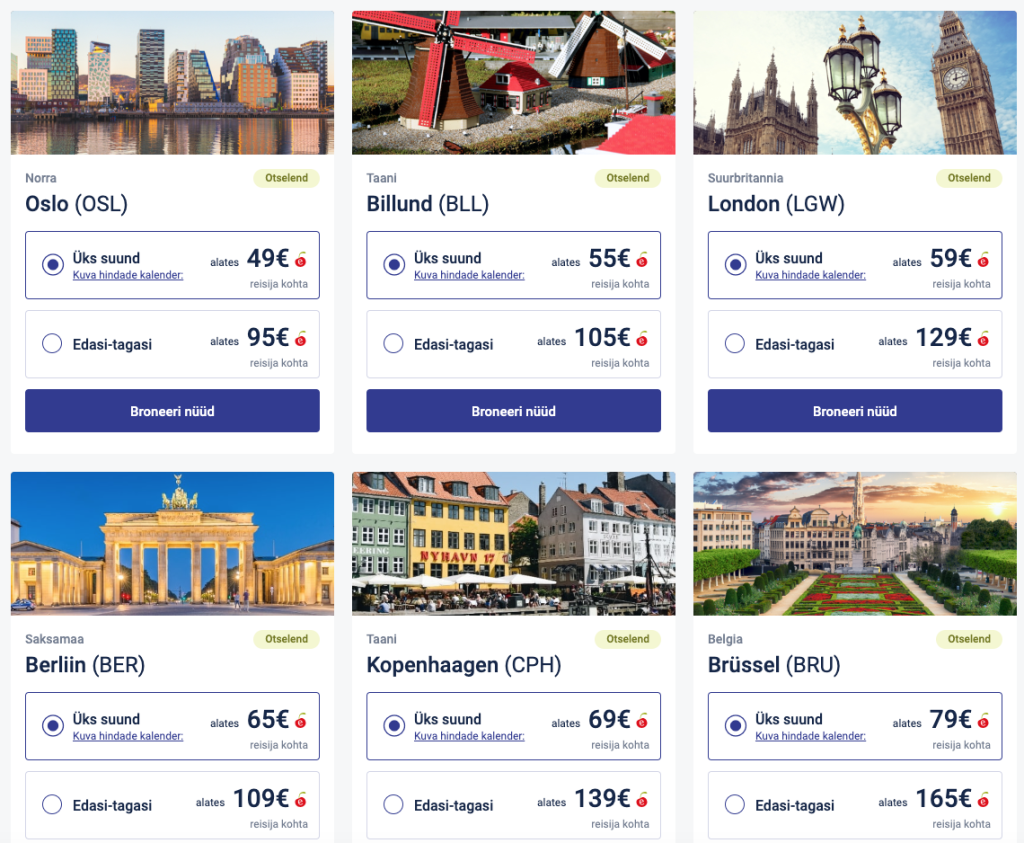Tap Broneeri nüüd button for Oslo
This screenshot has width=1024, height=843.
(172, 411)
